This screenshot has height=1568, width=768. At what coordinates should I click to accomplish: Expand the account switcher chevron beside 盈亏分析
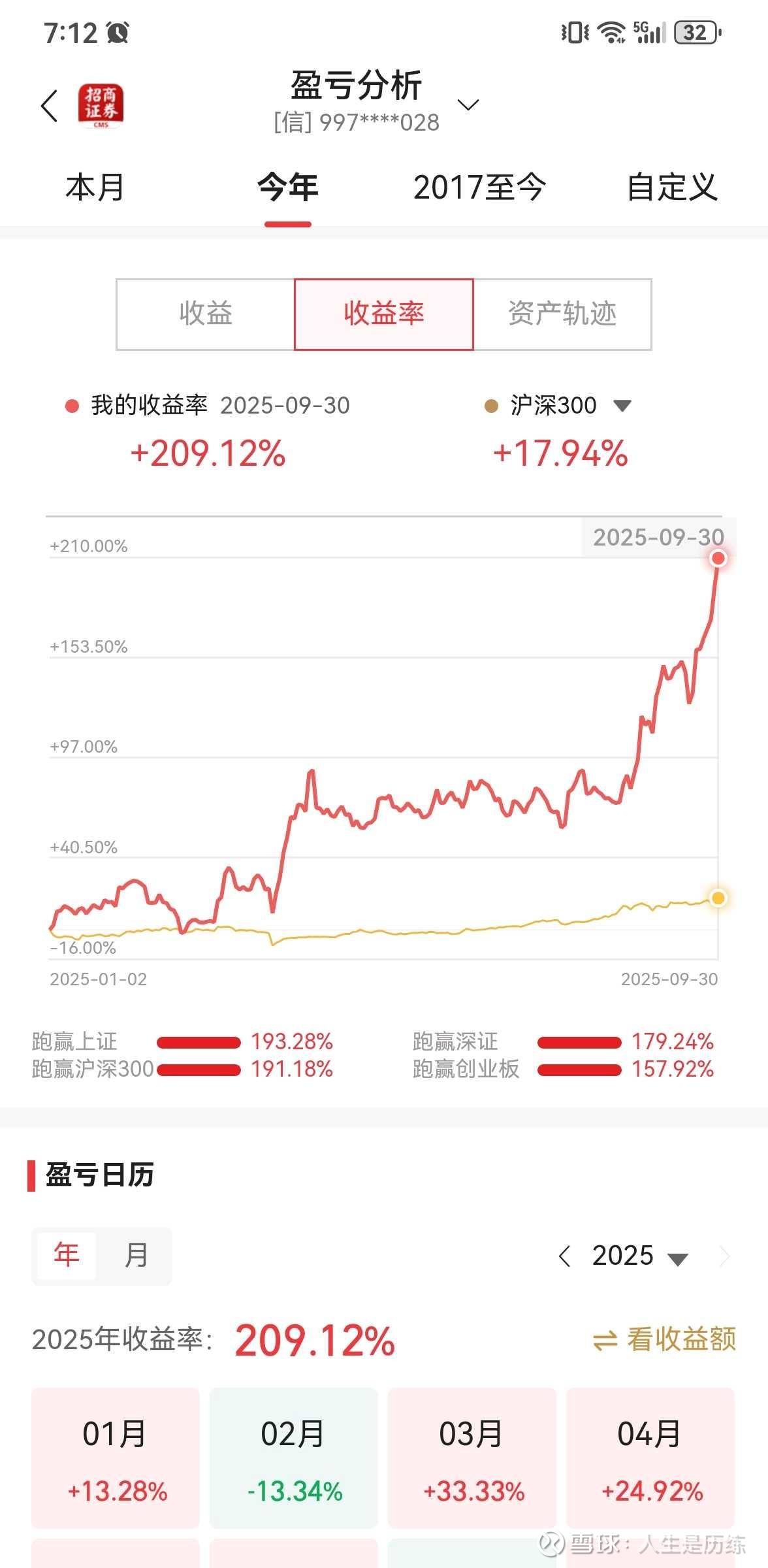pos(468,105)
